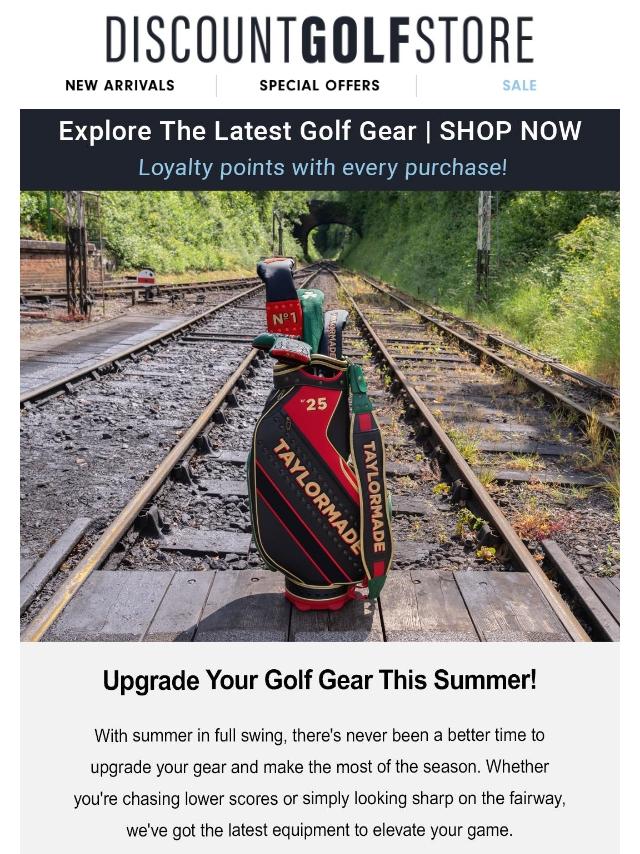The height and width of the screenshot is (854, 640).
Task: Go to Special Offers
Action: coord(319,86)
